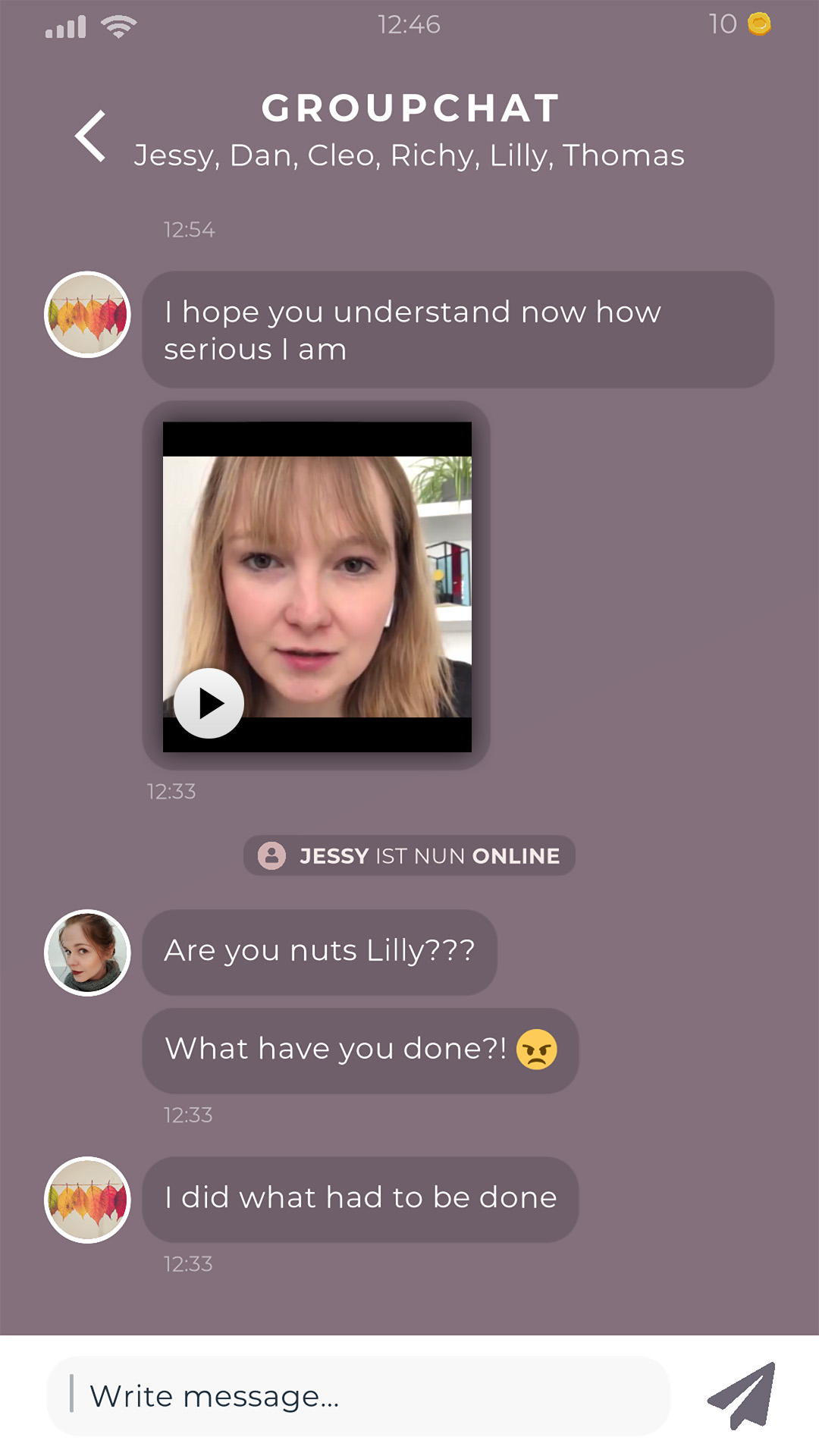Send the message with the paper plane

tap(742, 1396)
